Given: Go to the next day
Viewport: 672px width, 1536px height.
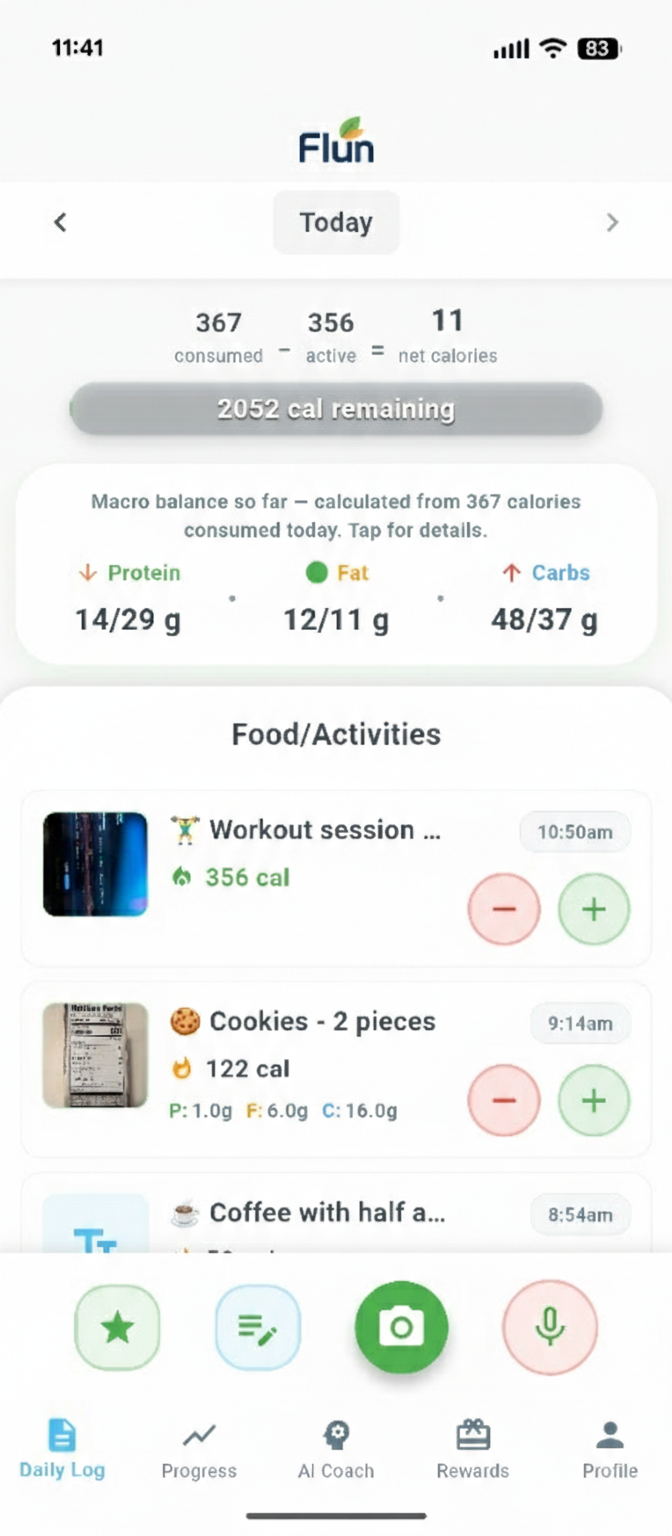Looking at the screenshot, I should (x=612, y=222).
